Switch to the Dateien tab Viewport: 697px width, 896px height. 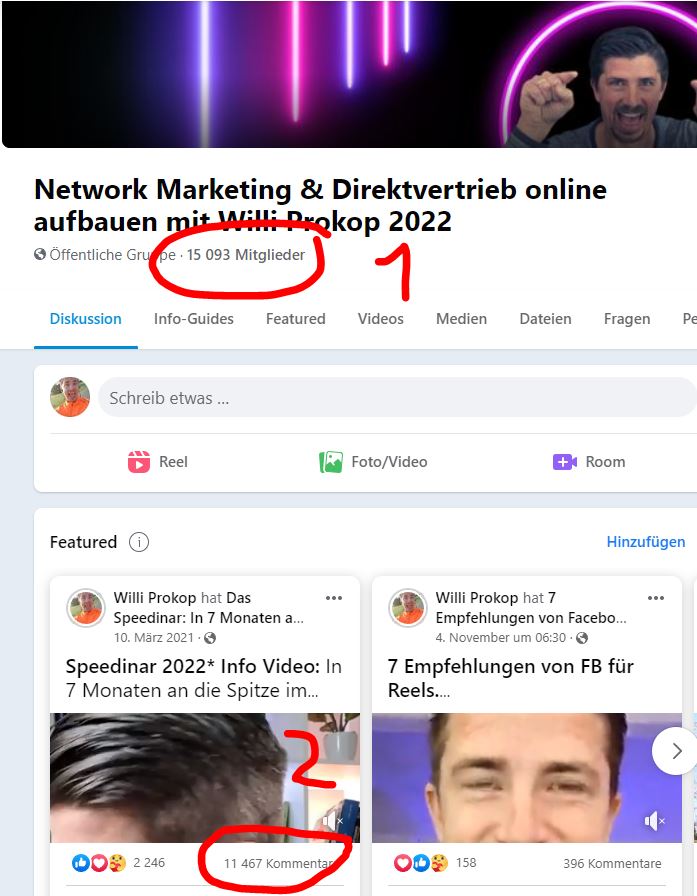tap(545, 319)
